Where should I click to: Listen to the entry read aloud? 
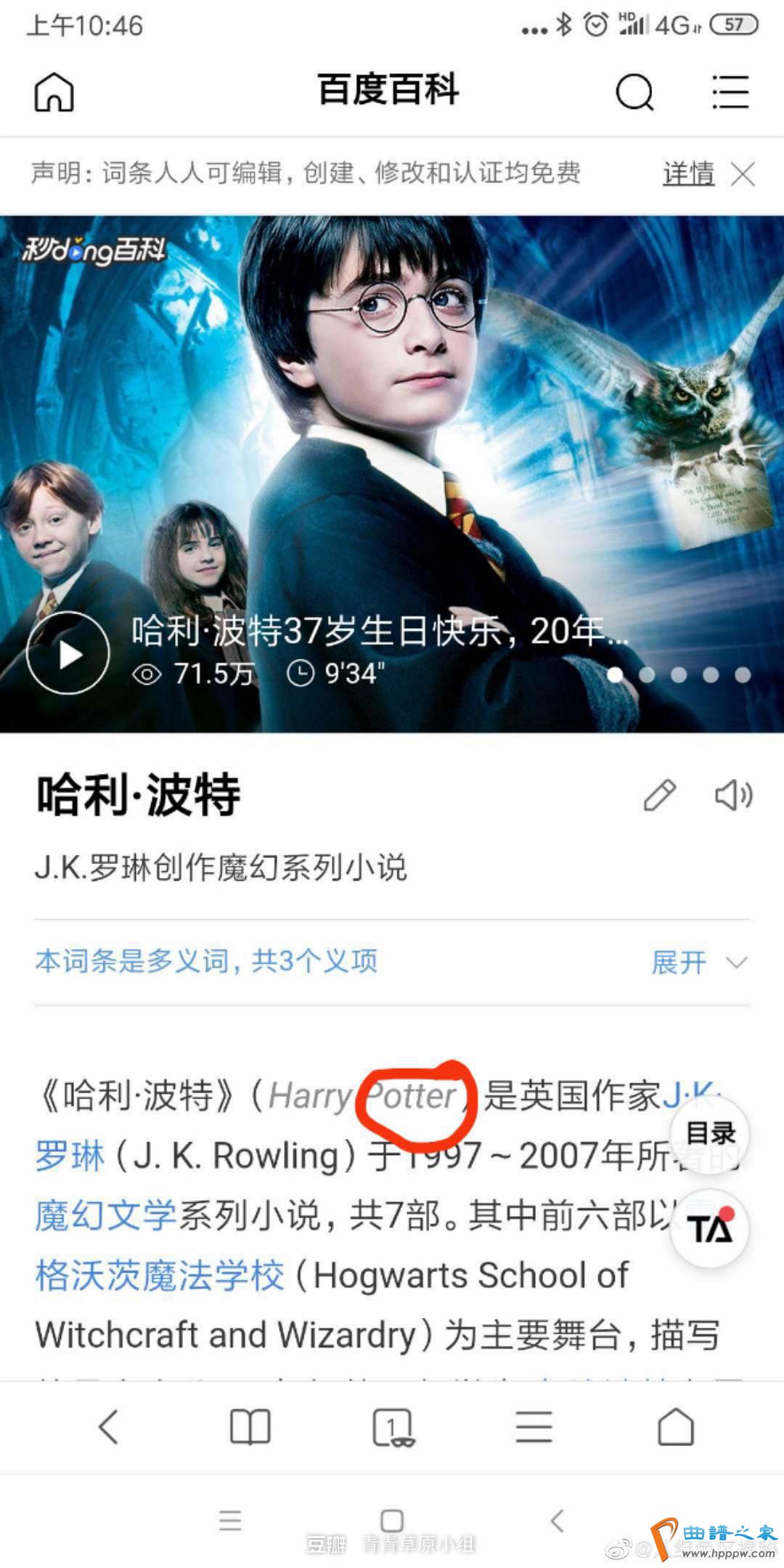(733, 796)
